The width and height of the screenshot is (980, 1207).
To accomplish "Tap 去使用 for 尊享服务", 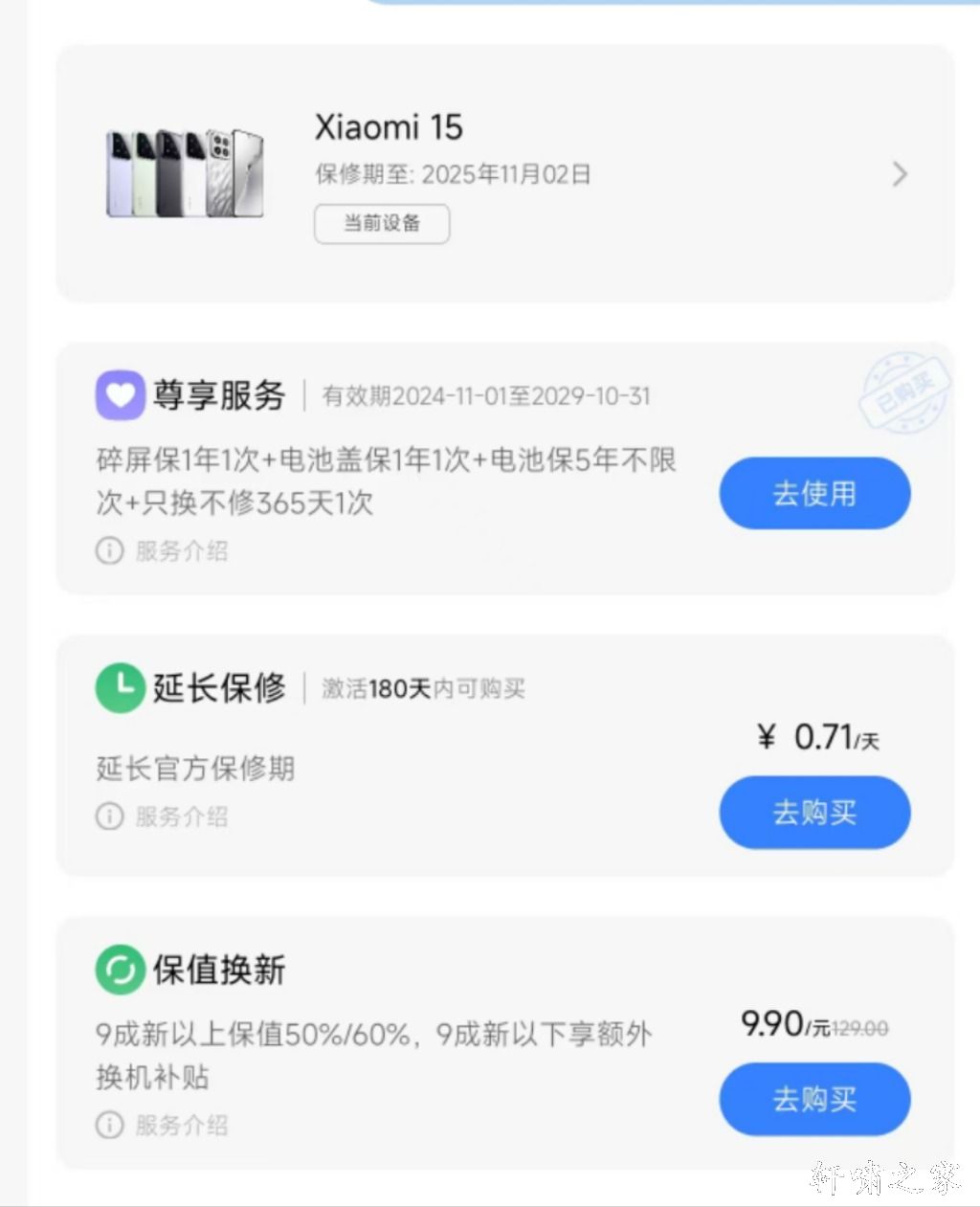I will click(x=814, y=494).
